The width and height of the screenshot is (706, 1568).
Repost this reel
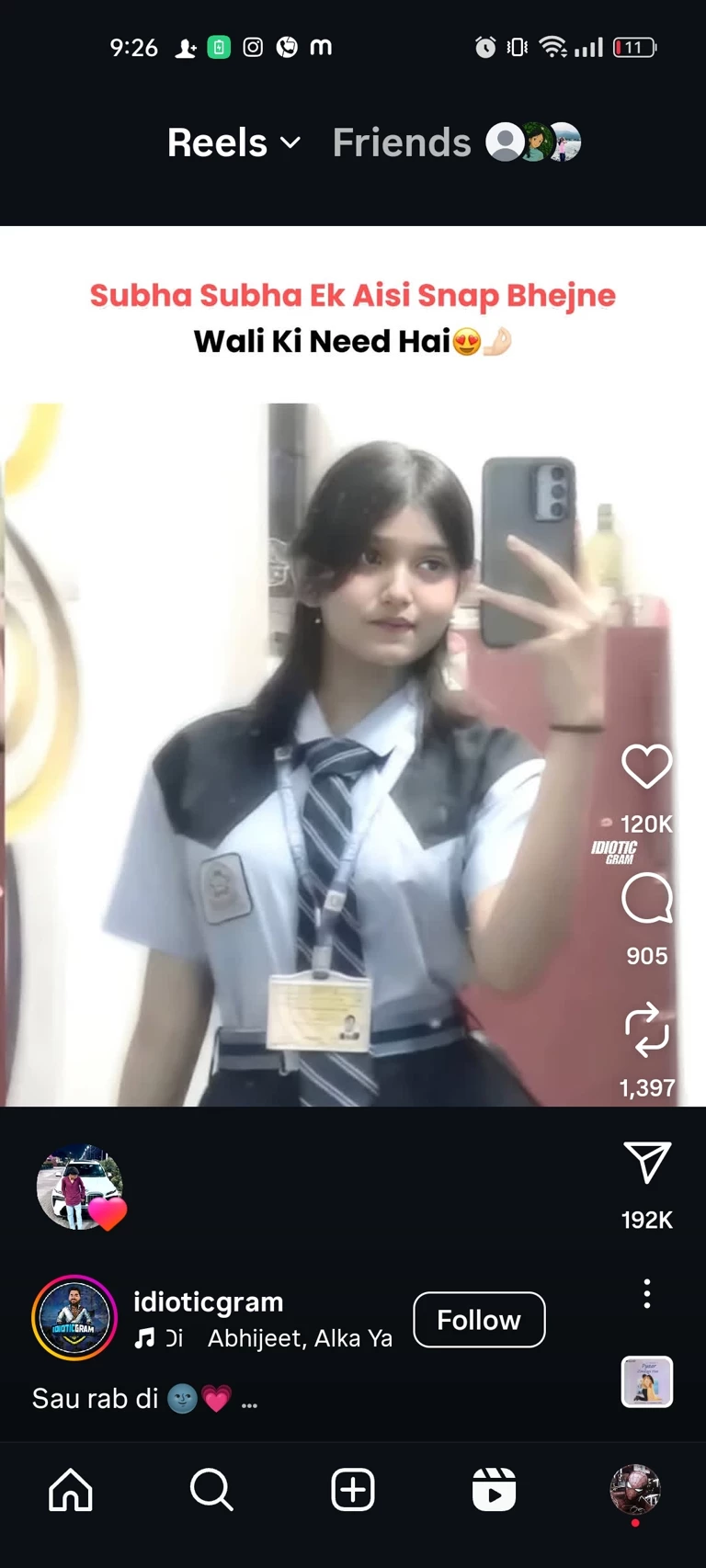[x=646, y=1029]
